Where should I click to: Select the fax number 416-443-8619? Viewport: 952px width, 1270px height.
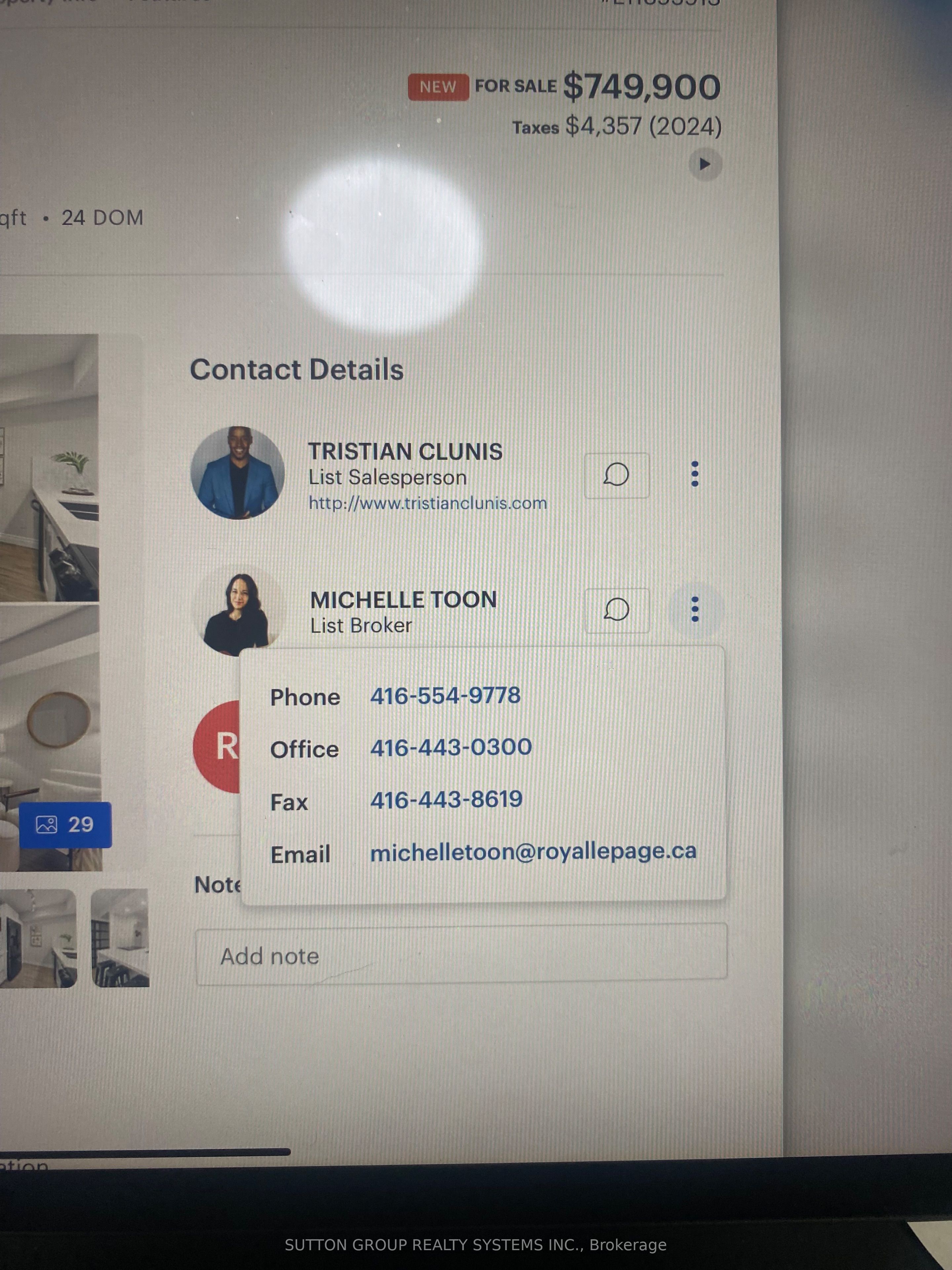click(x=447, y=800)
